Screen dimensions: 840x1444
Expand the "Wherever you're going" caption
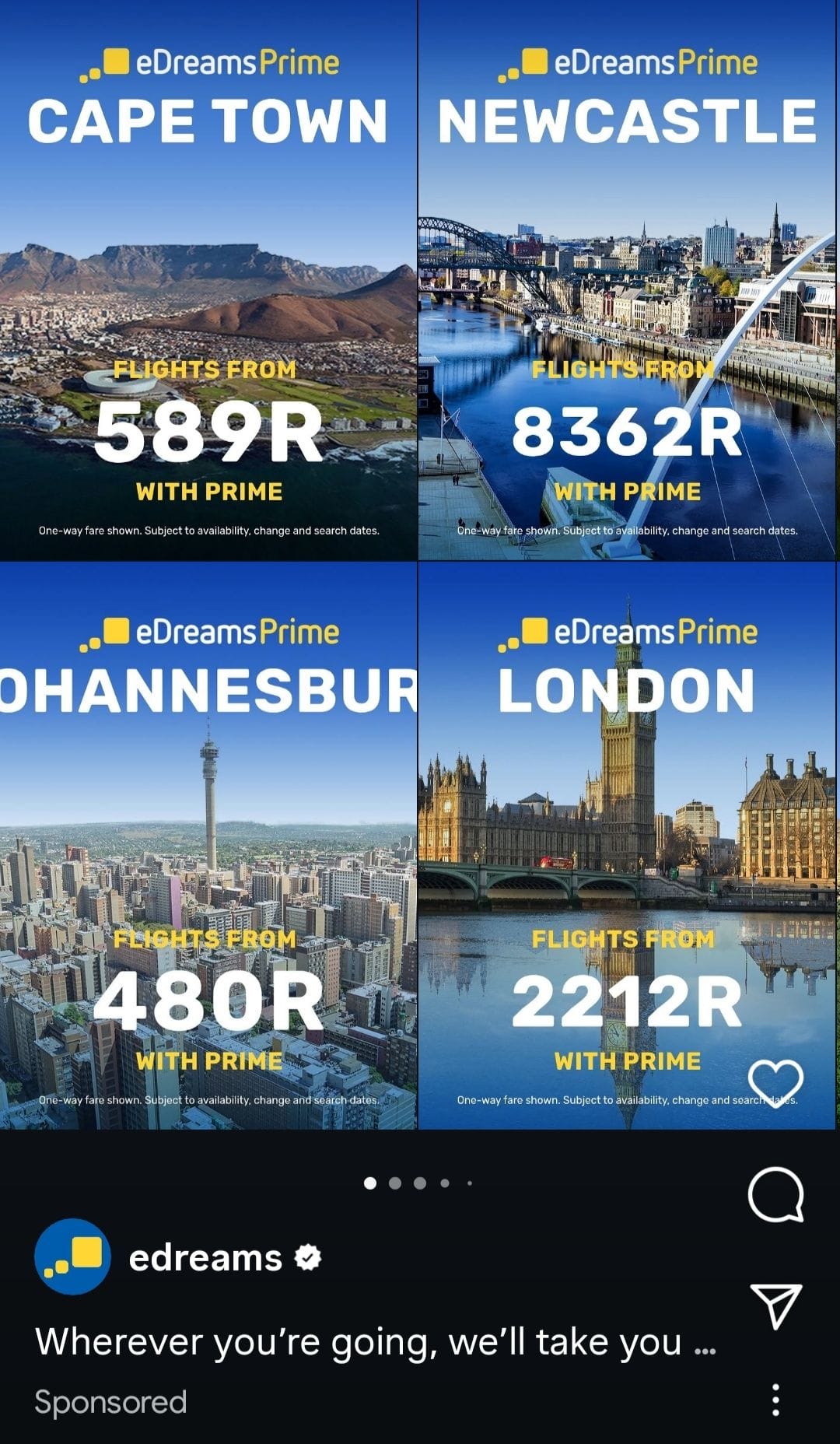click(704, 1344)
